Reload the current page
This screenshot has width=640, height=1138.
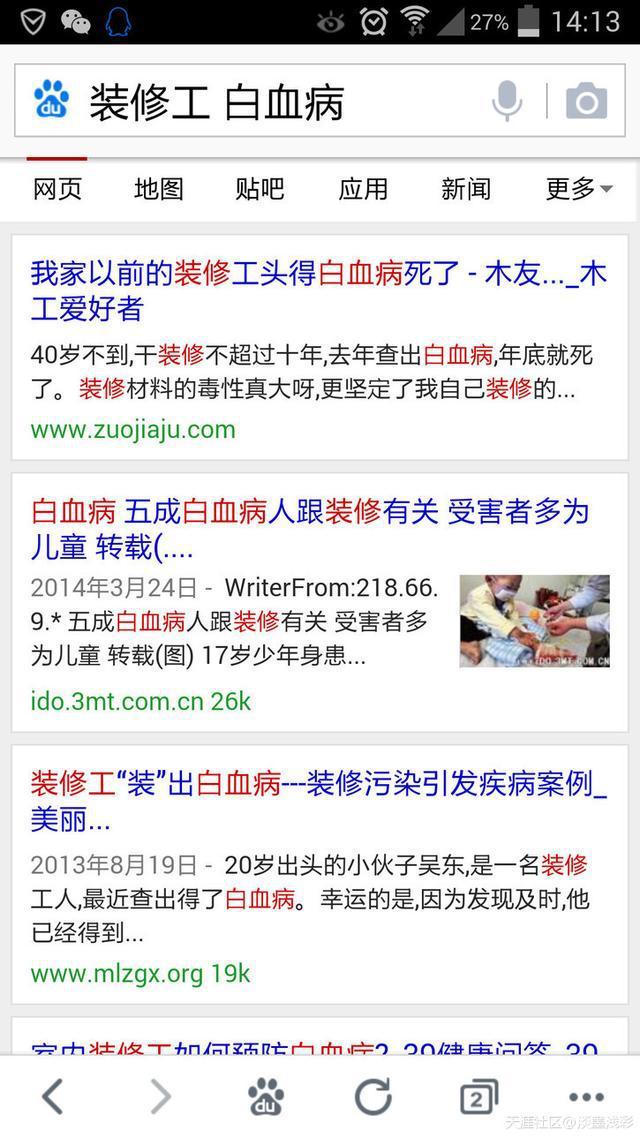373,1097
